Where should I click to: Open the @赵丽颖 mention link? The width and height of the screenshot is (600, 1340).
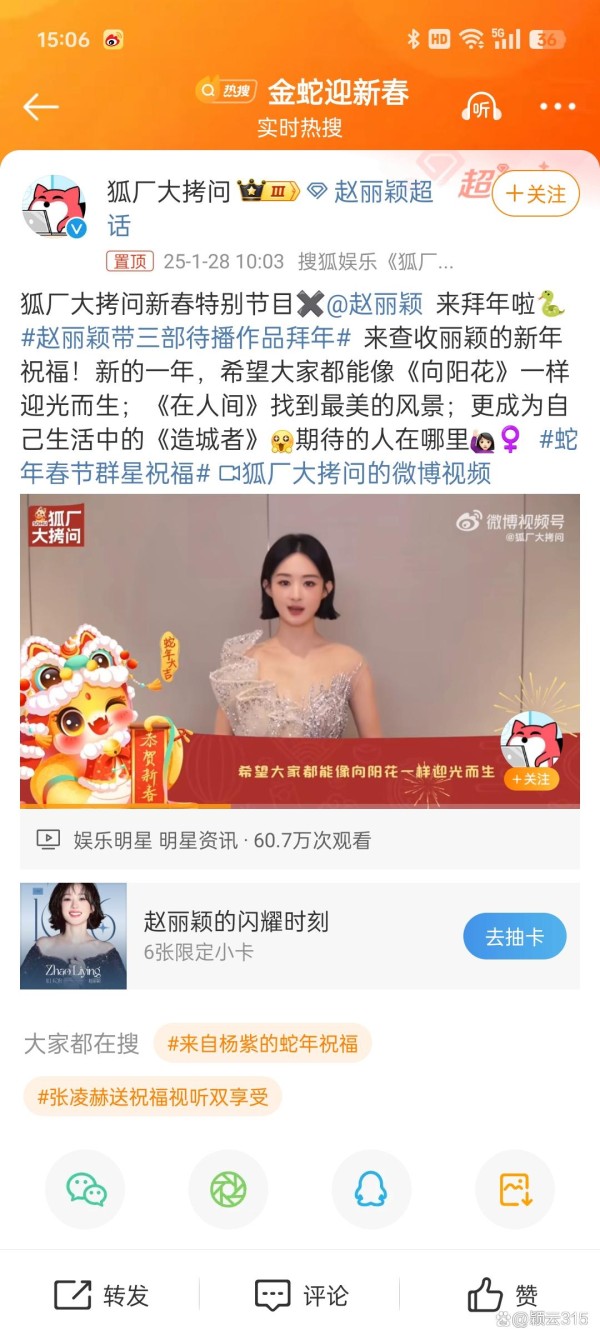coord(374,303)
